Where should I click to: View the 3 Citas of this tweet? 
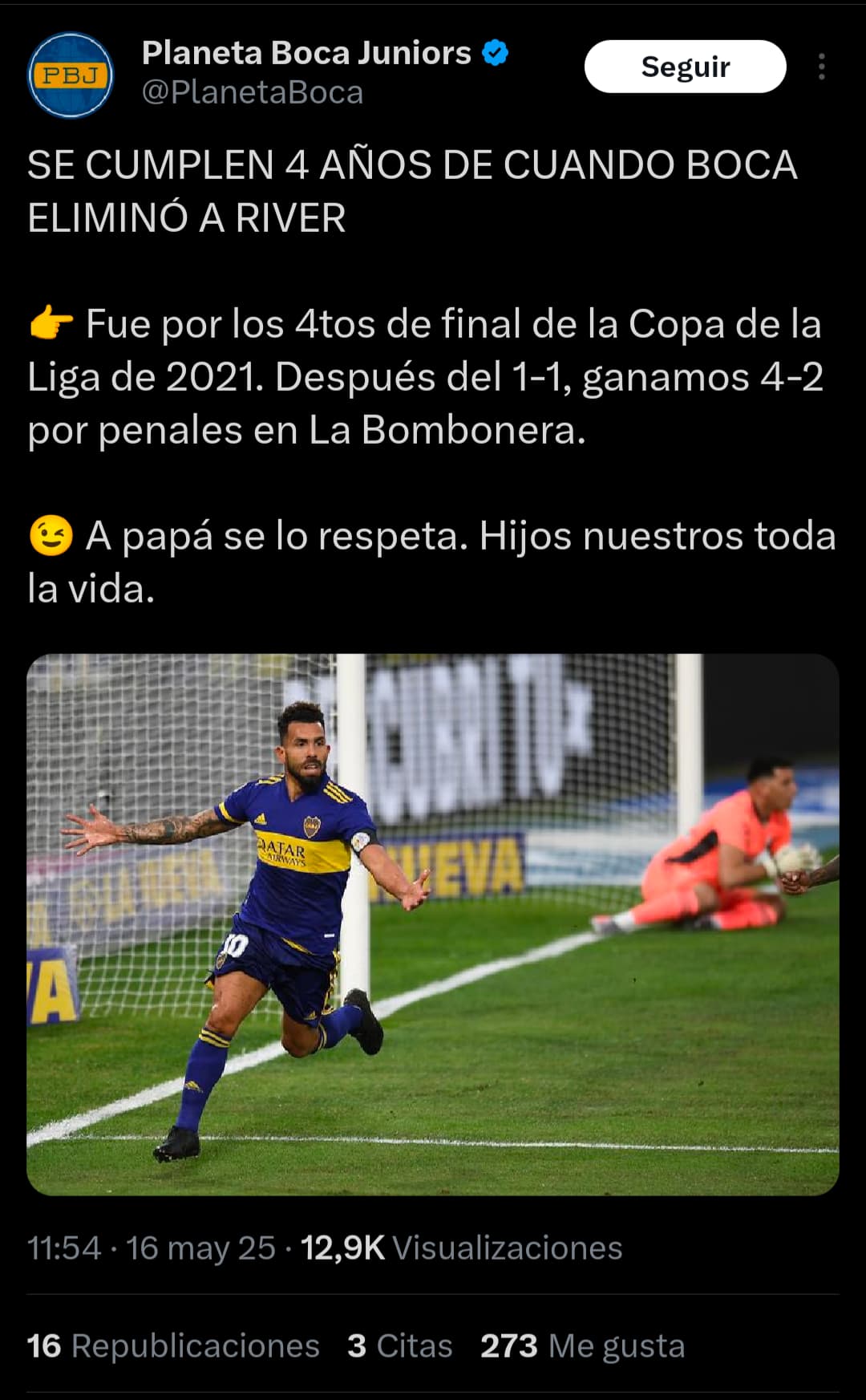pyautogui.click(x=400, y=1346)
